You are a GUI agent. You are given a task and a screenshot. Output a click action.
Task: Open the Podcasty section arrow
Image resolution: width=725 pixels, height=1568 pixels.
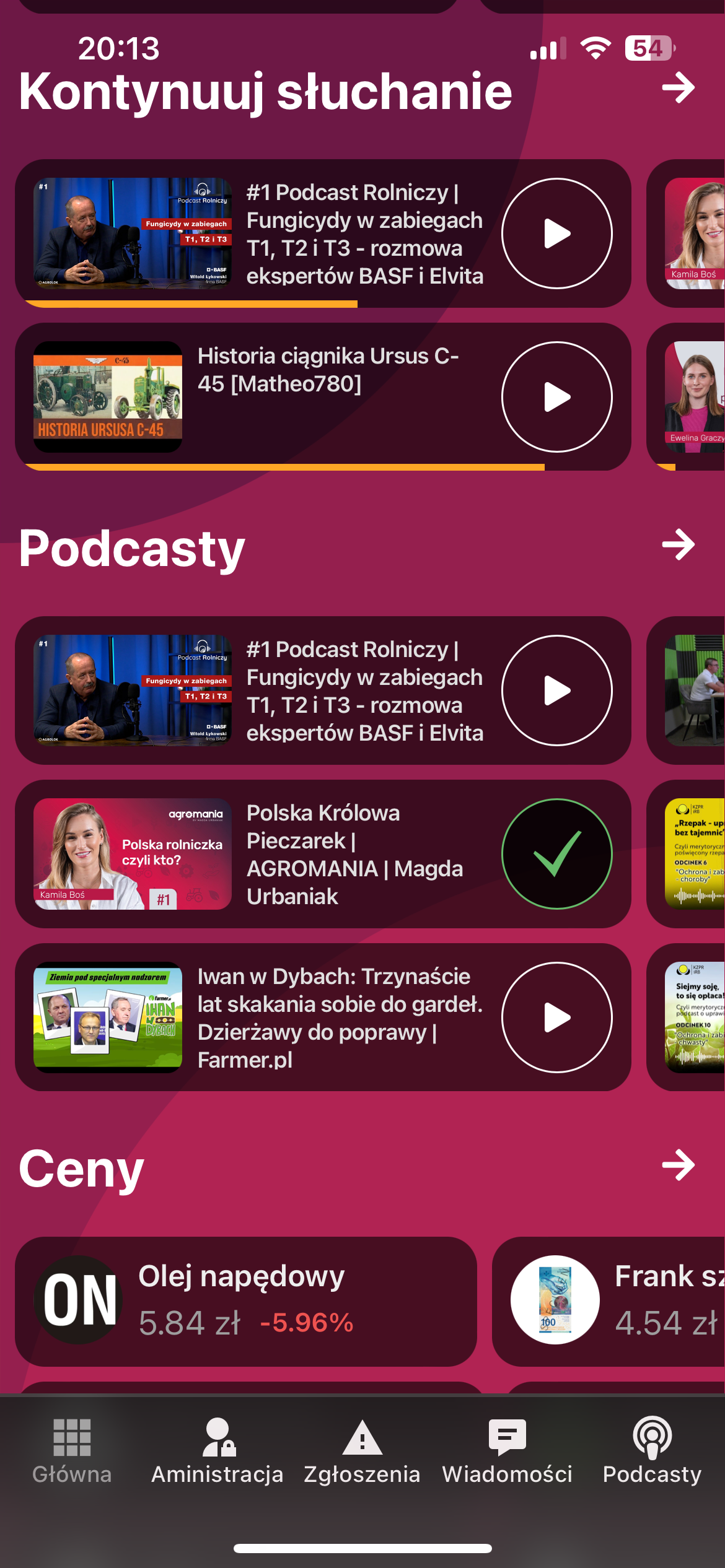[678, 545]
